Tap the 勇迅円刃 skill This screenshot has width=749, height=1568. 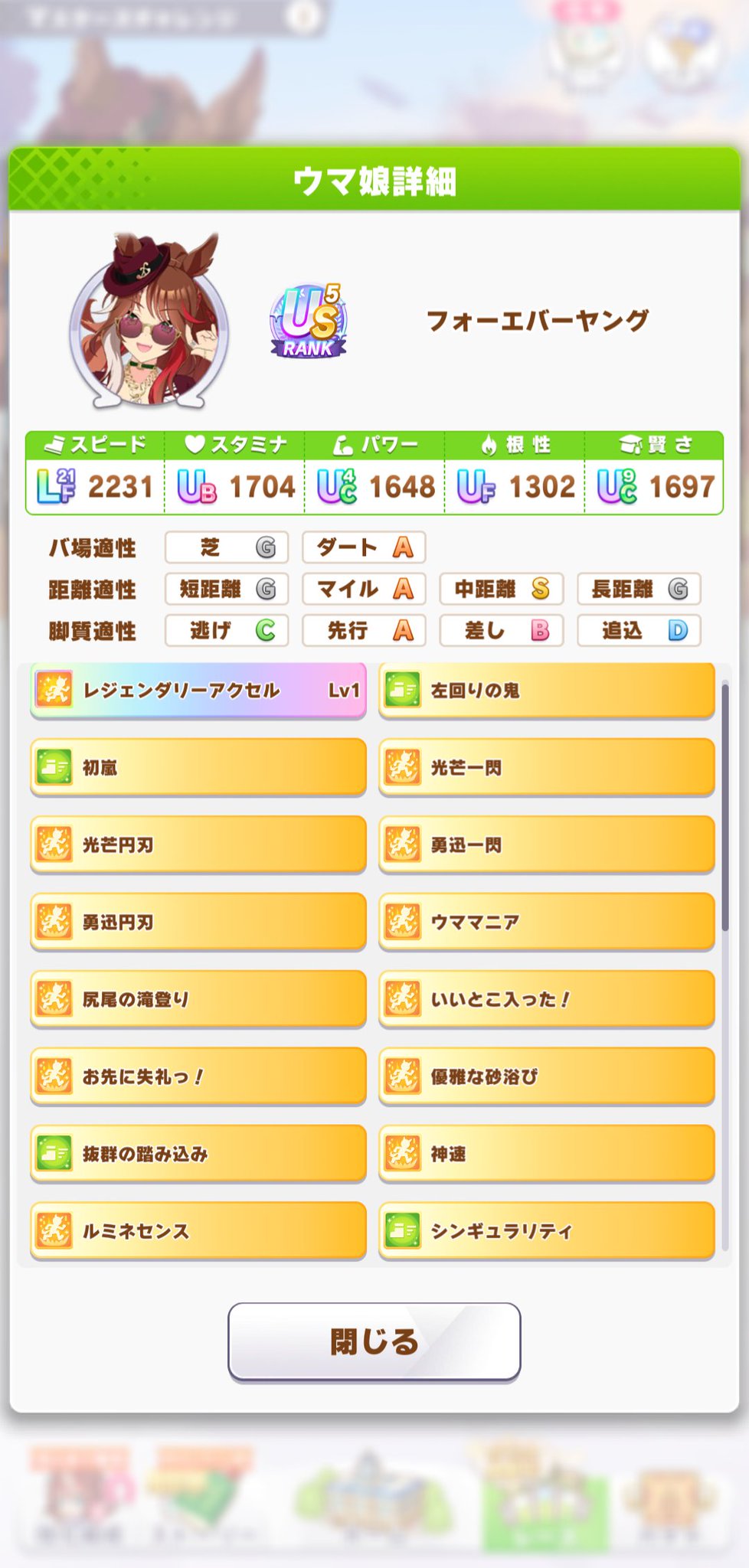(x=198, y=922)
